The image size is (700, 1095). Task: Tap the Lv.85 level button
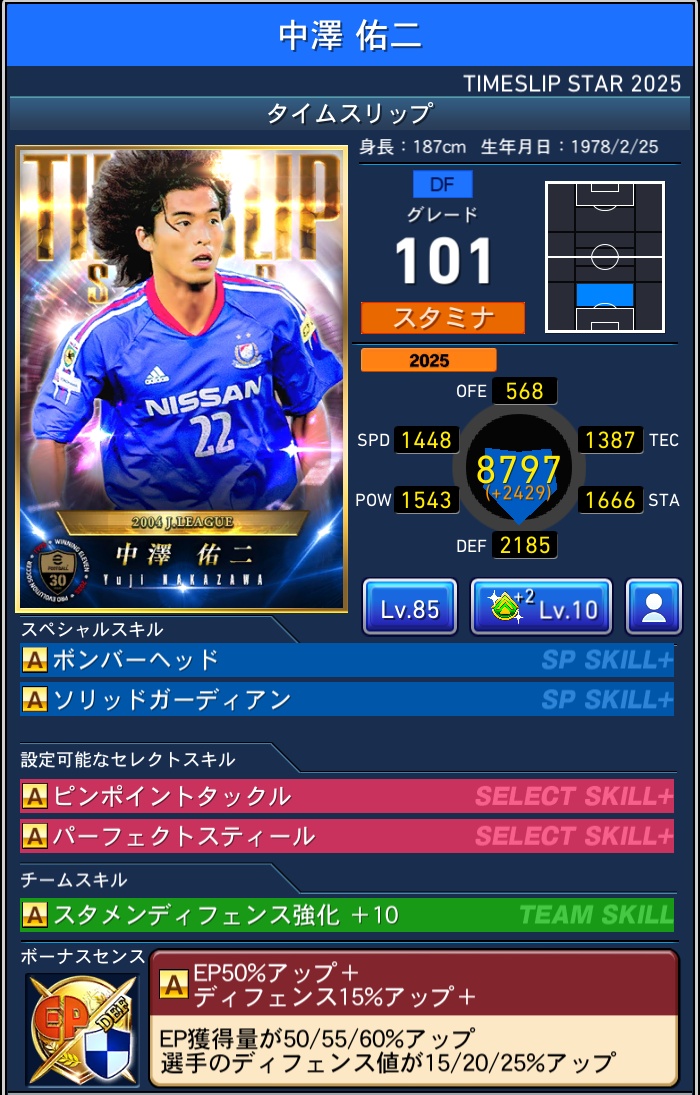point(409,607)
